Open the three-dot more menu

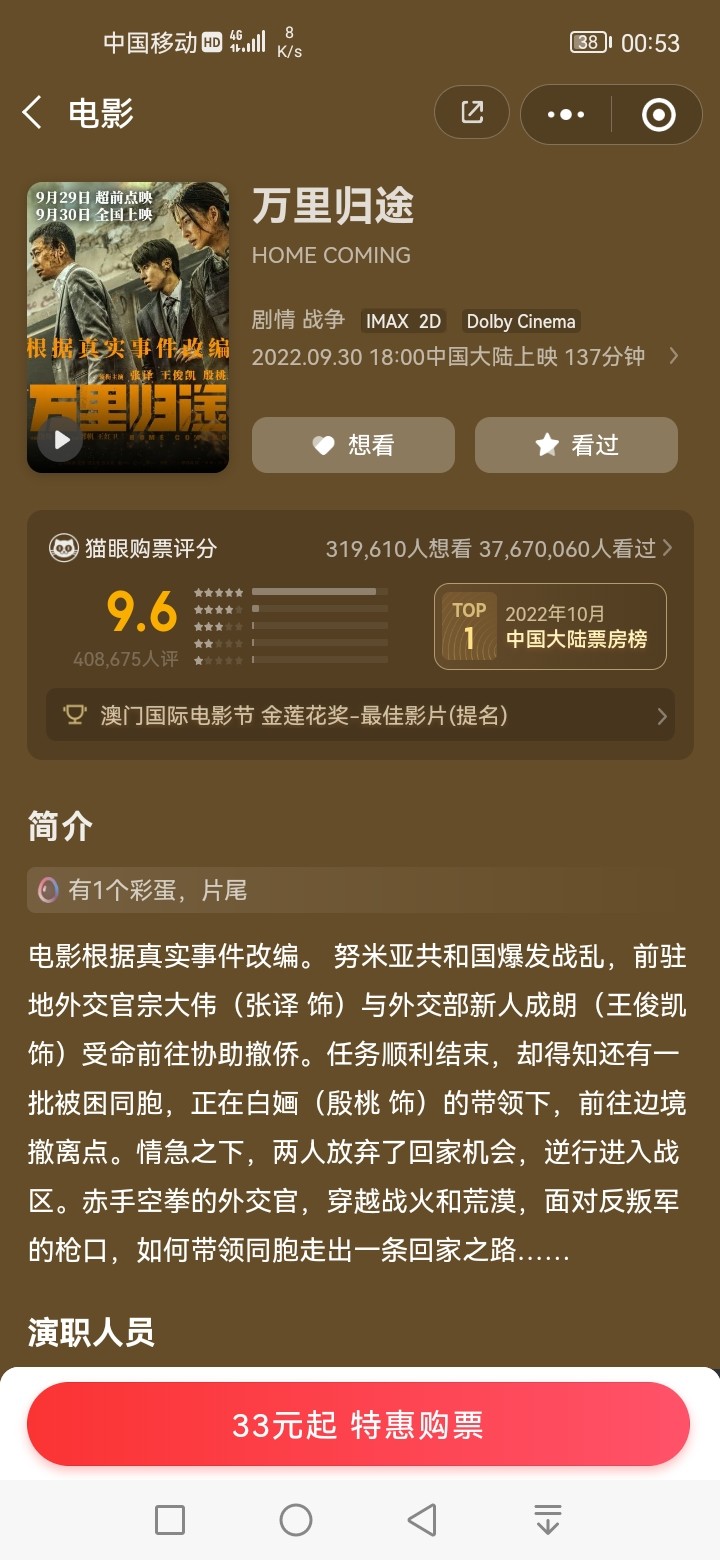tap(566, 114)
